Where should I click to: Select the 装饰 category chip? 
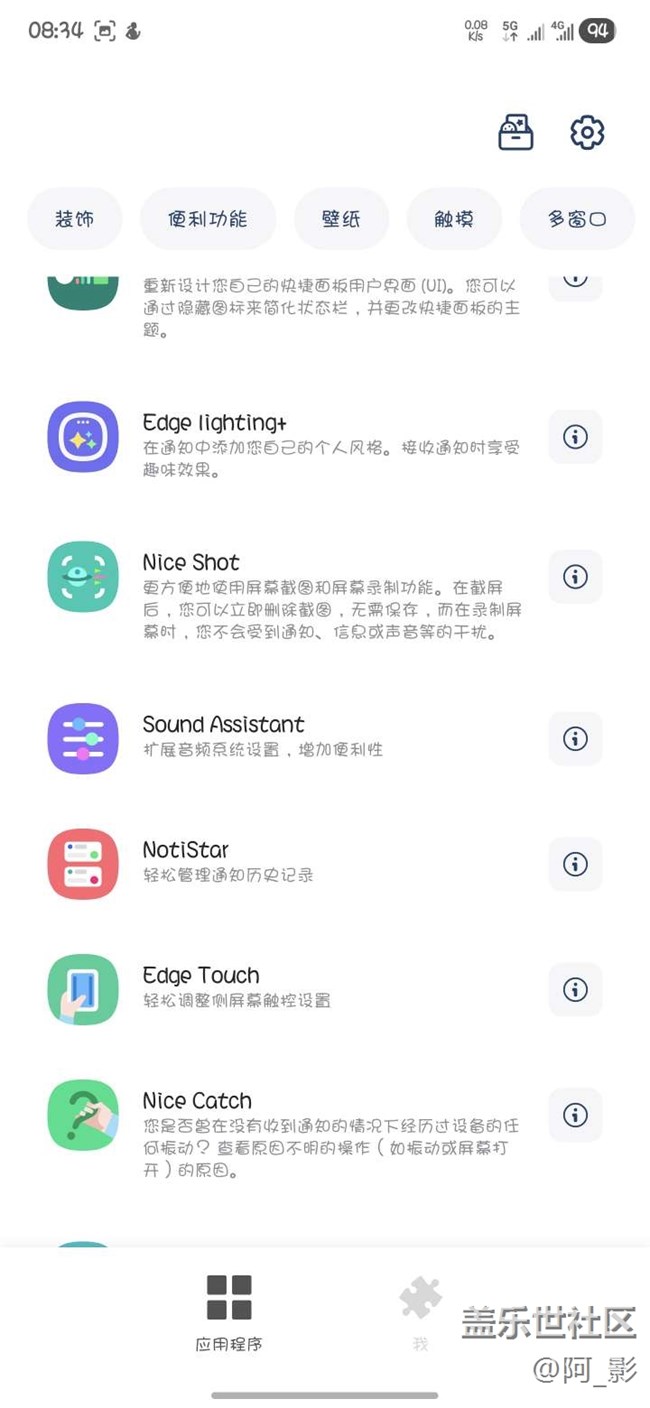pos(75,219)
